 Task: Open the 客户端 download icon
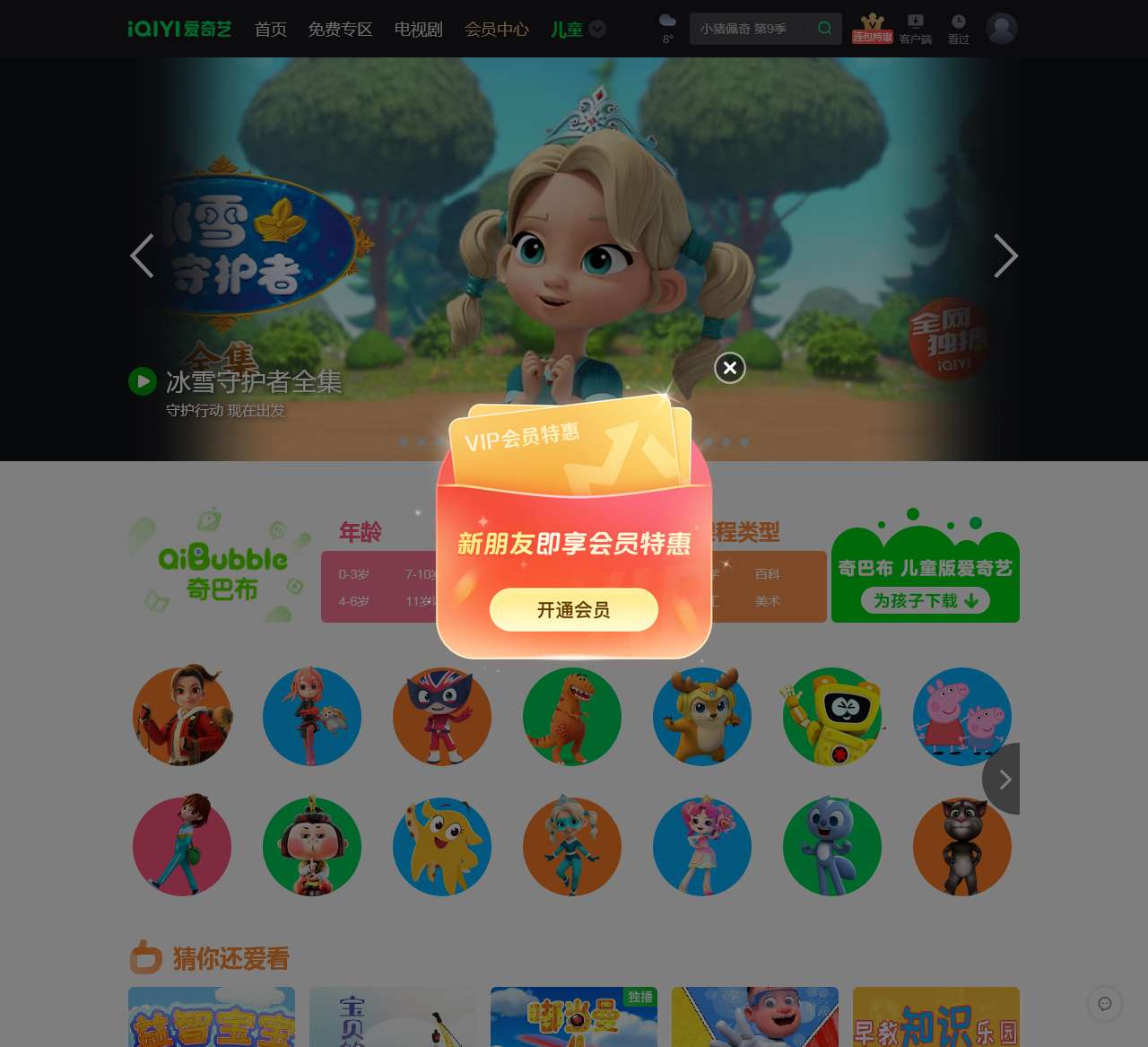(916, 27)
